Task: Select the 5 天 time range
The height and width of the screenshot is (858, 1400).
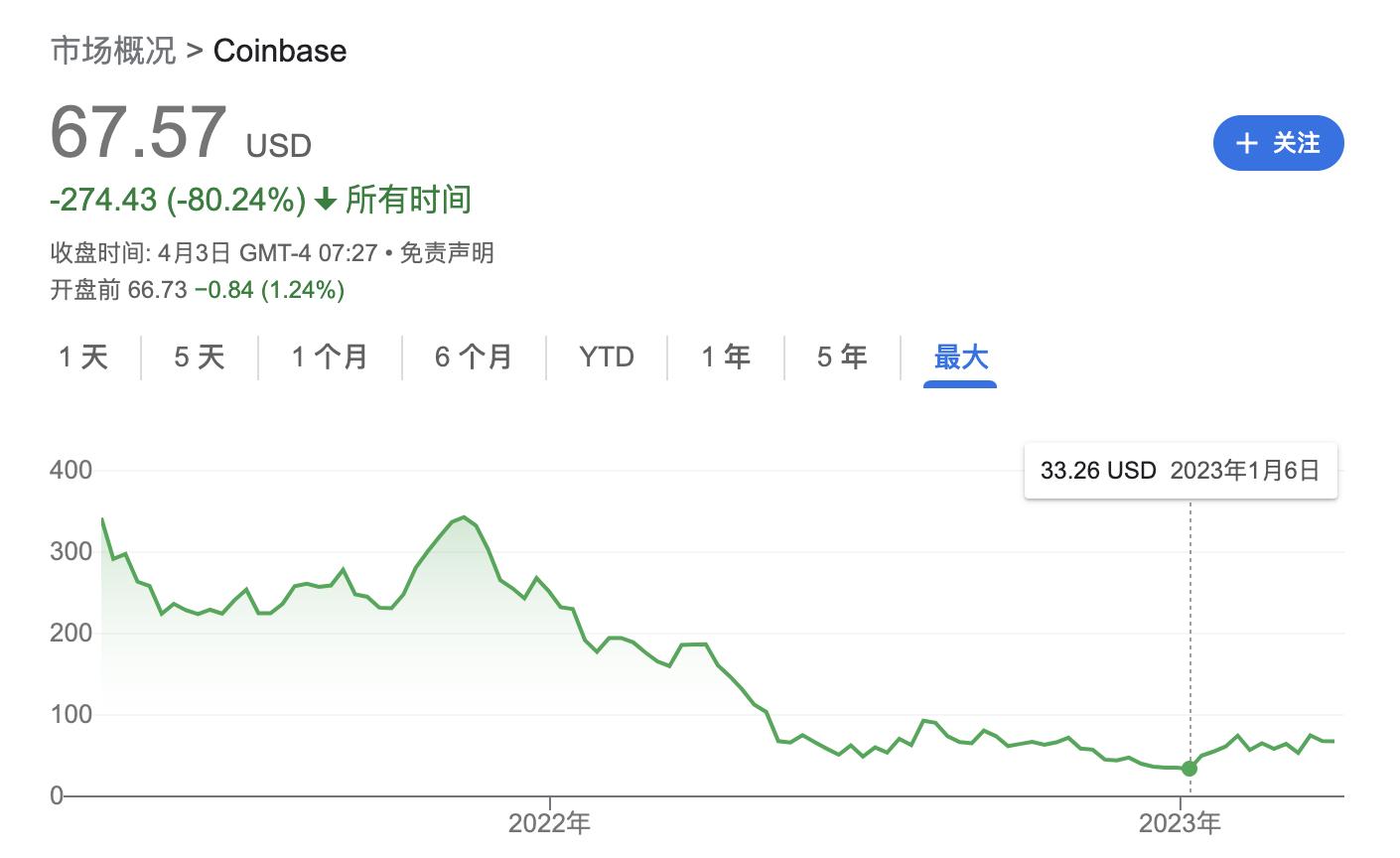Action: pos(200,357)
